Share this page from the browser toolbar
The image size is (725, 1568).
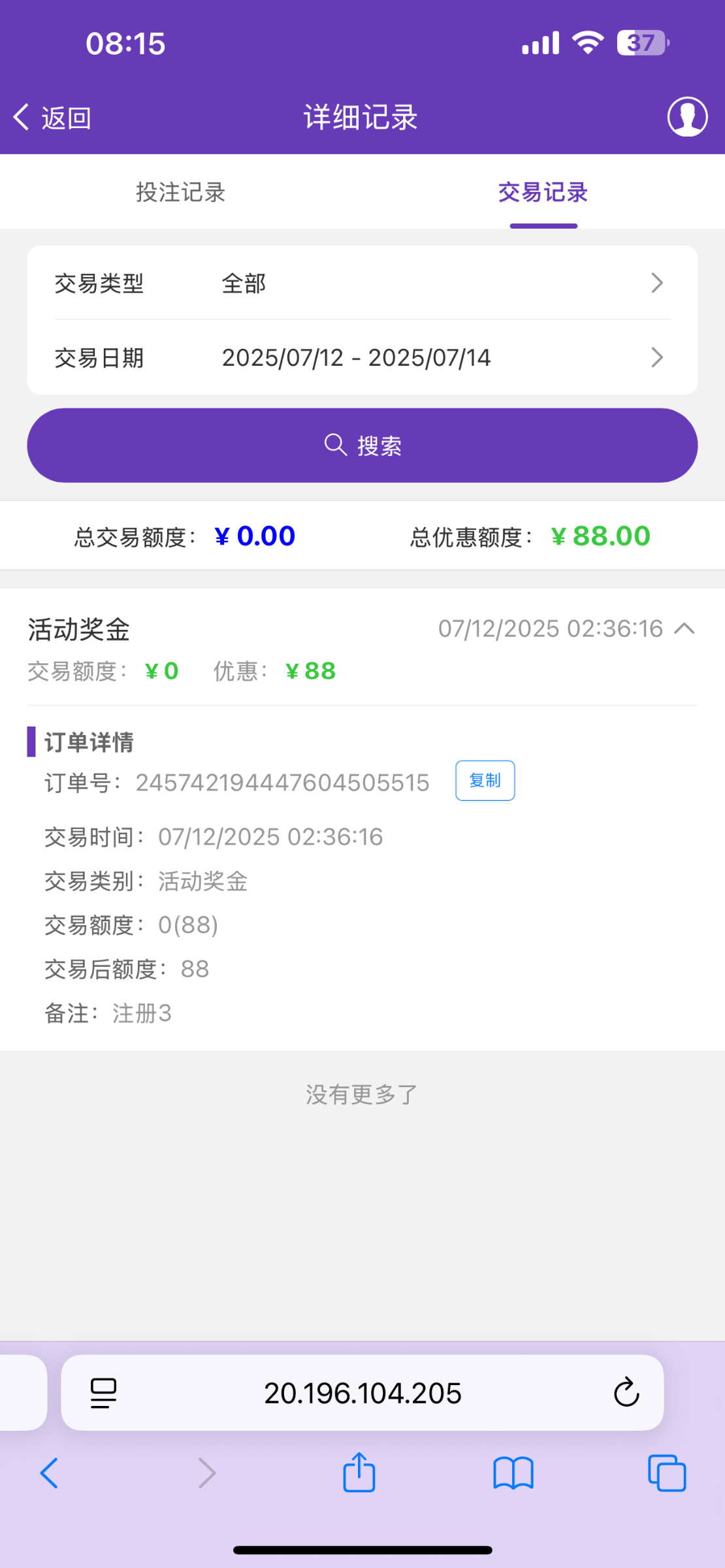click(359, 1473)
